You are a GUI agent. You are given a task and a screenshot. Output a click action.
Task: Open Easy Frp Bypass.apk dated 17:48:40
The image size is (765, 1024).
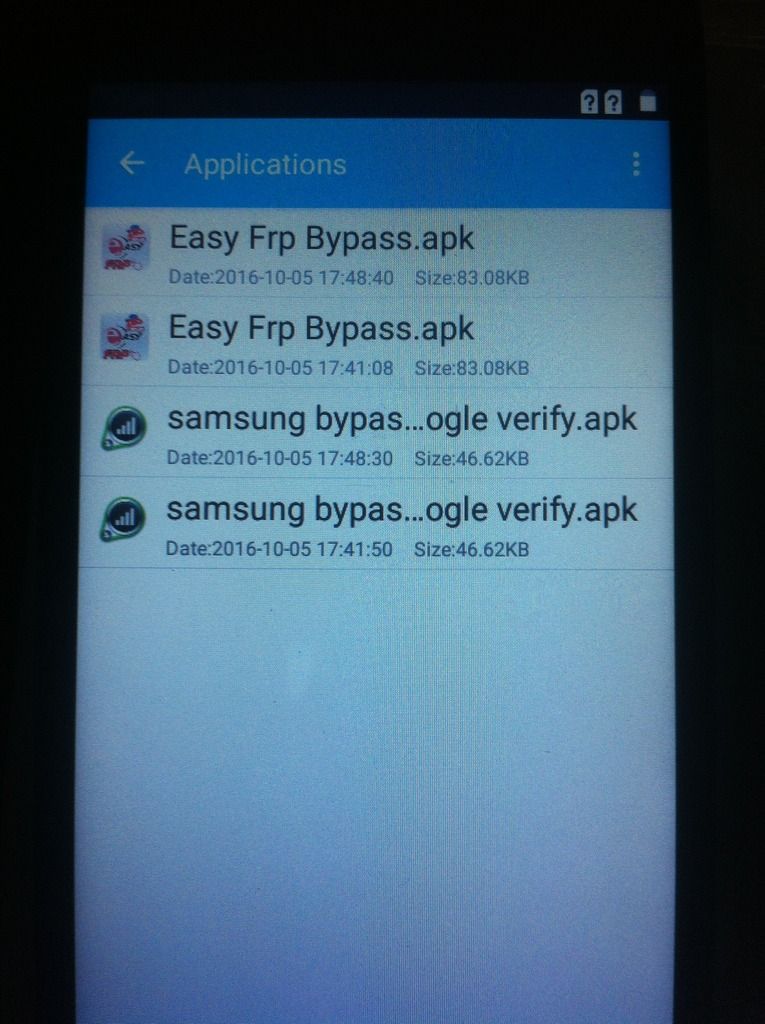(x=321, y=252)
